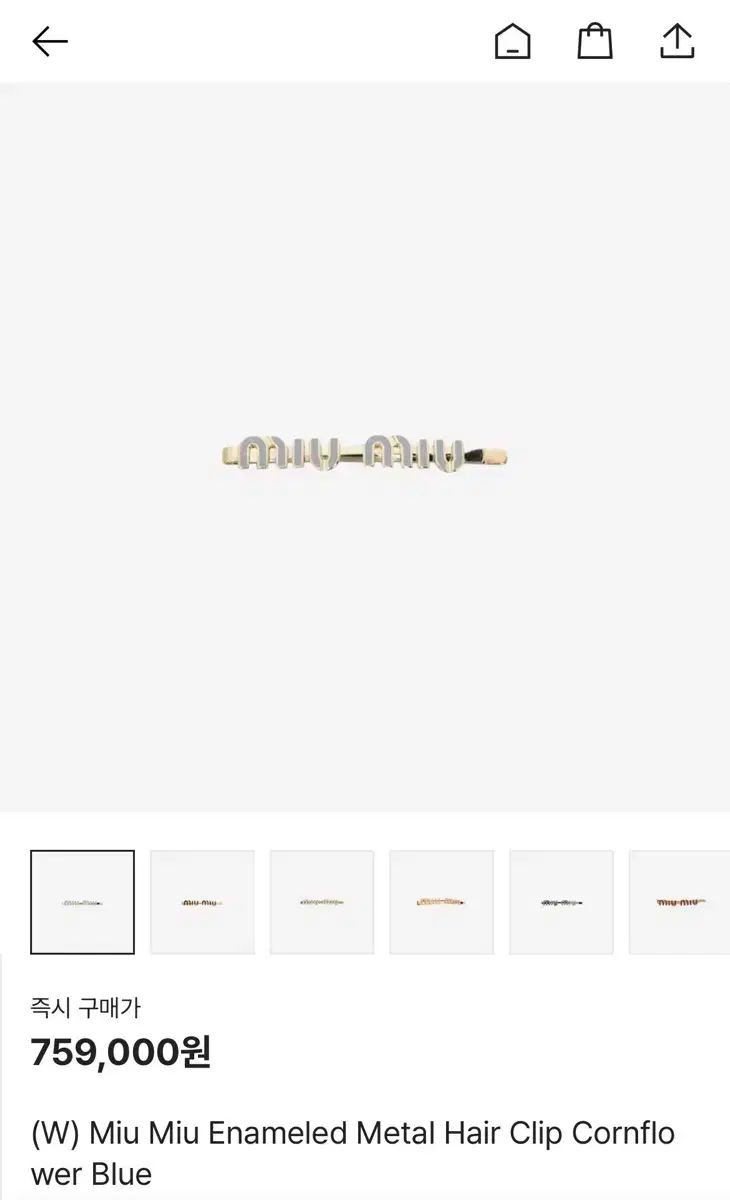Viewport: 730px width, 1200px height.
Task: Go back using the arrow icon
Action: pos(49,41)
